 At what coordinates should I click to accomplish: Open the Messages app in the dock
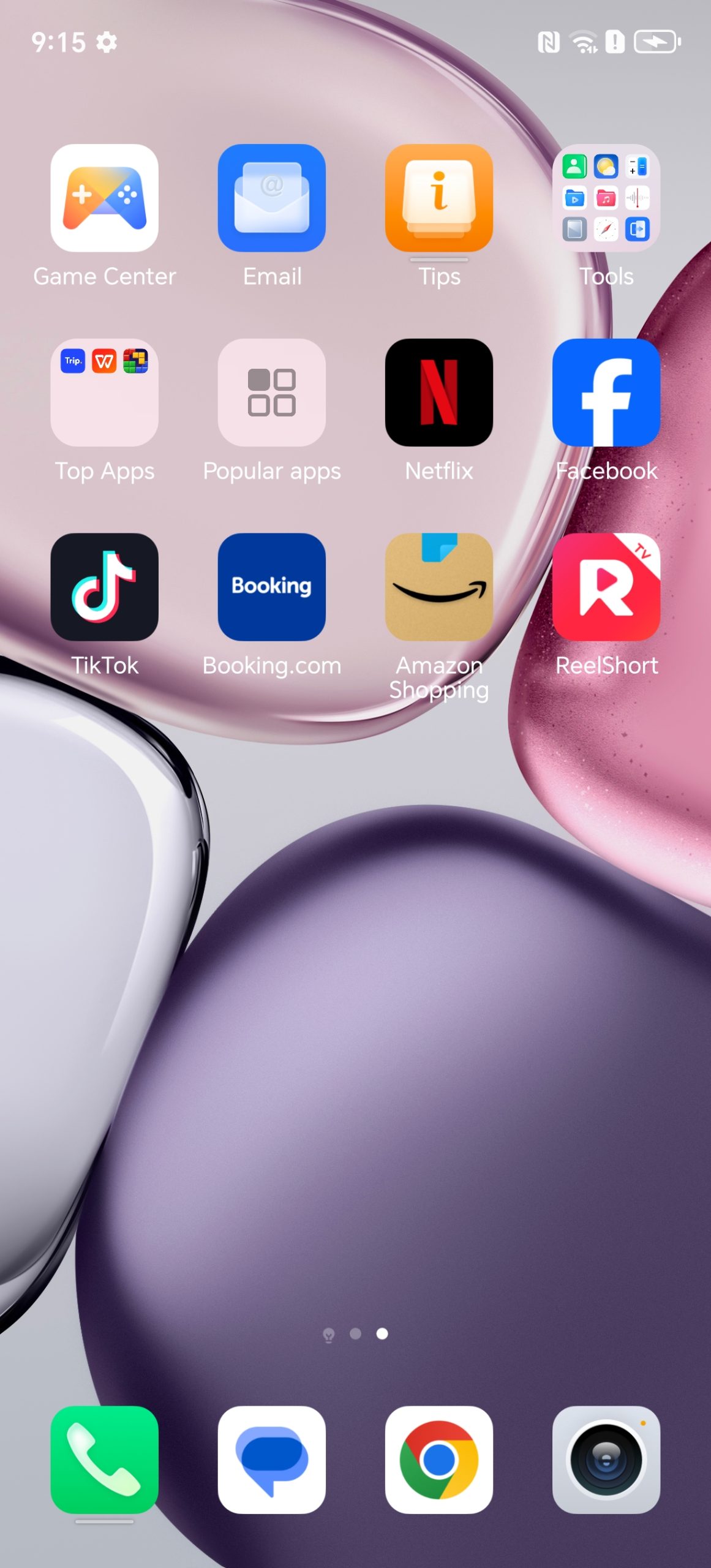[271, 1459]
